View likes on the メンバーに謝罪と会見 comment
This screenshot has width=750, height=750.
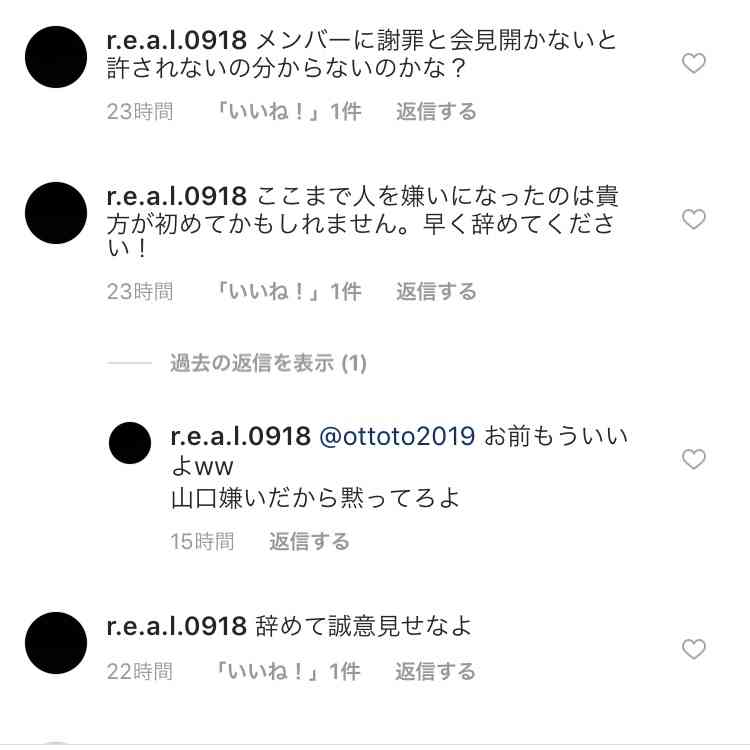click(288, 112)
